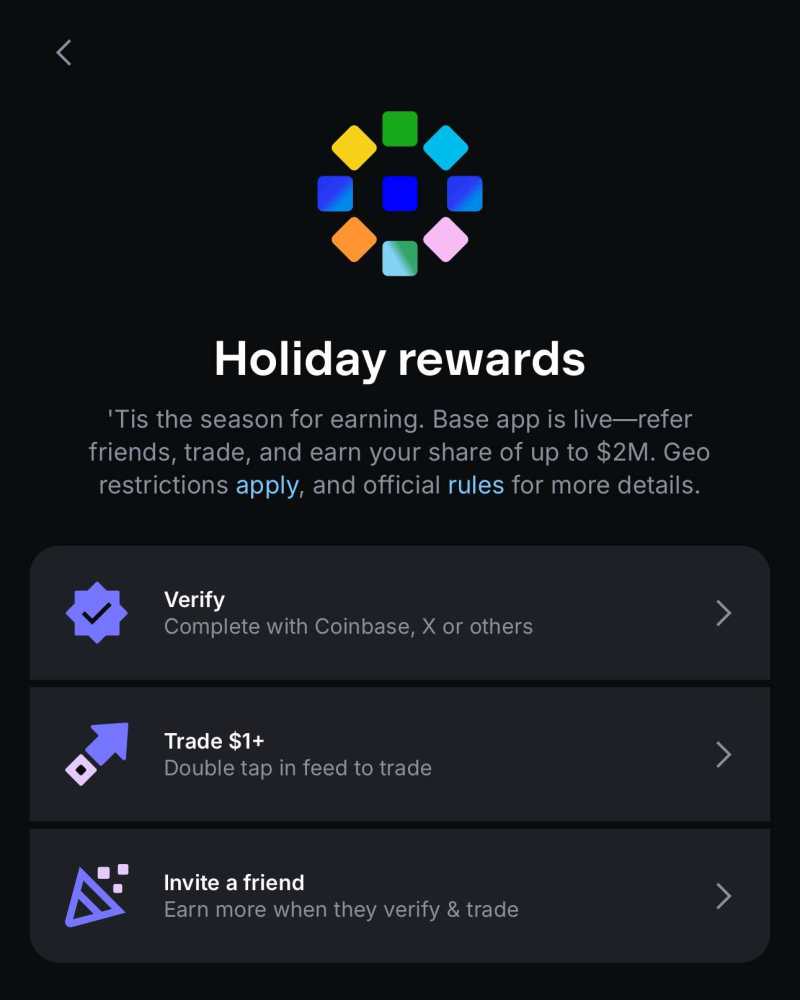Viewport: 800px width, 1000px height.
Task: Go back using the top arrow
Action: tap(64, 52)
